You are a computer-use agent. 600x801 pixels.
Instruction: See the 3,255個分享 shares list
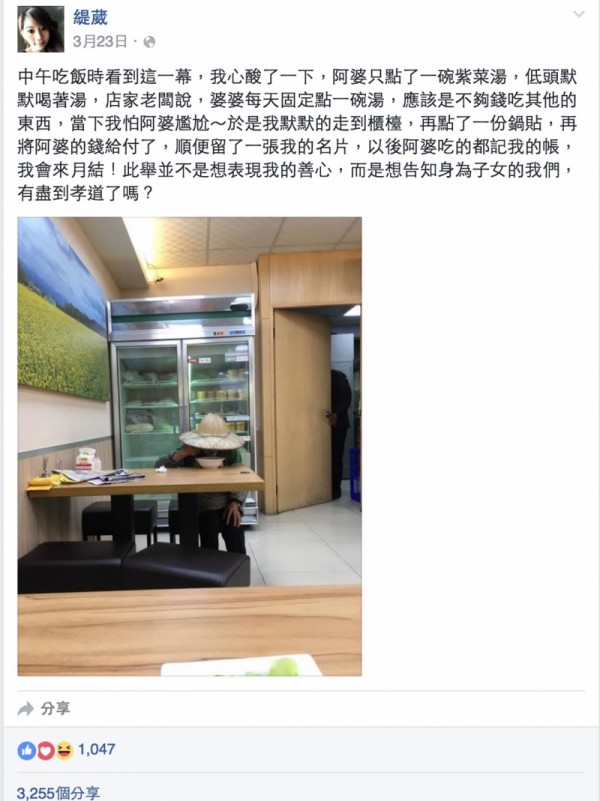click(x=58, y=792)
